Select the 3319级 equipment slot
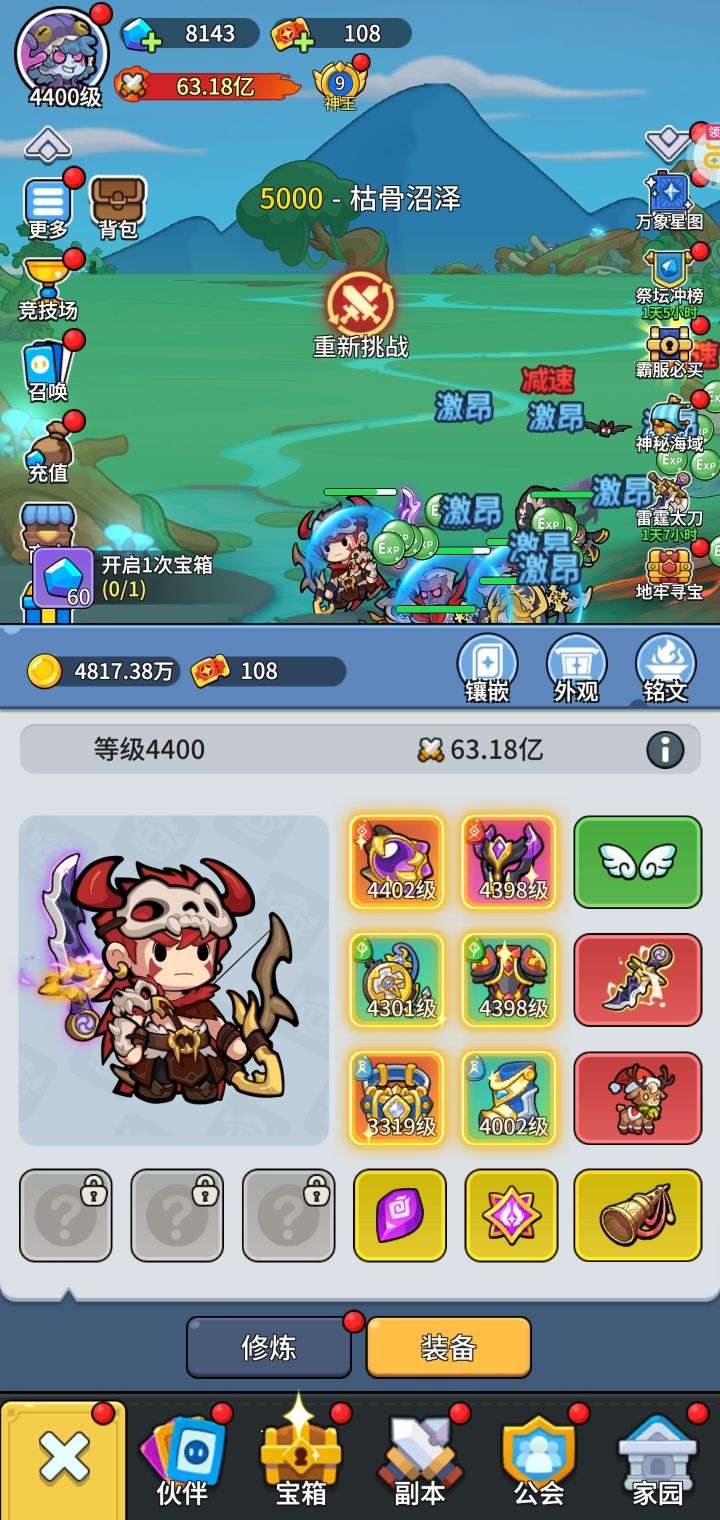This screenshot has height=1520, width=720. (397, 1097)
